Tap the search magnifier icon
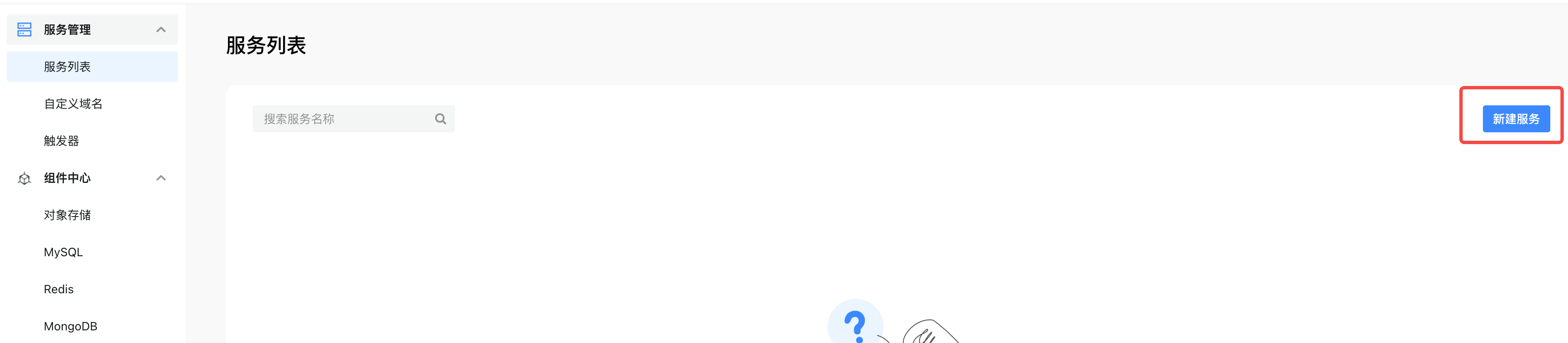The image size is (1568, 343). pos(441,119)
